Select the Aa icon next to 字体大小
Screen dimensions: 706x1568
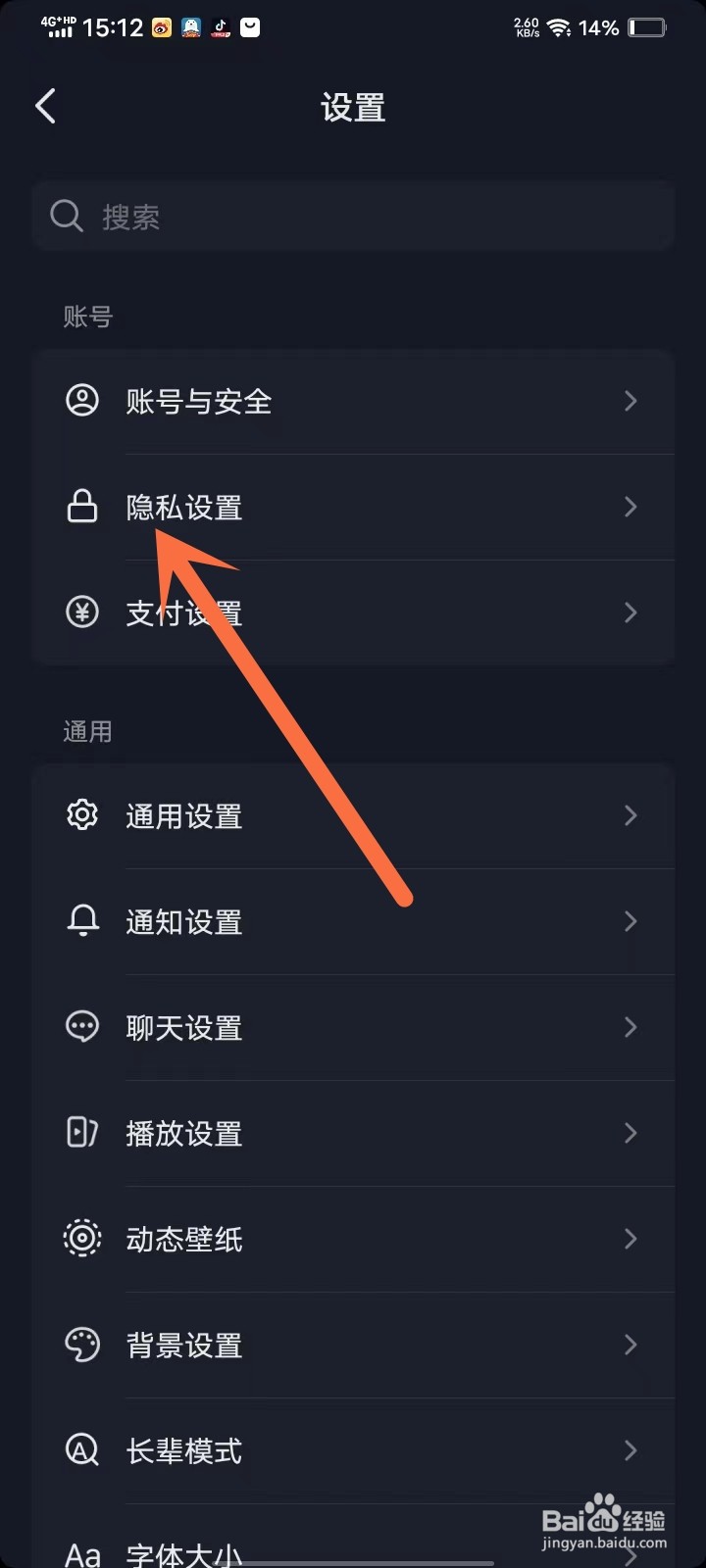tap(82, 1551)
